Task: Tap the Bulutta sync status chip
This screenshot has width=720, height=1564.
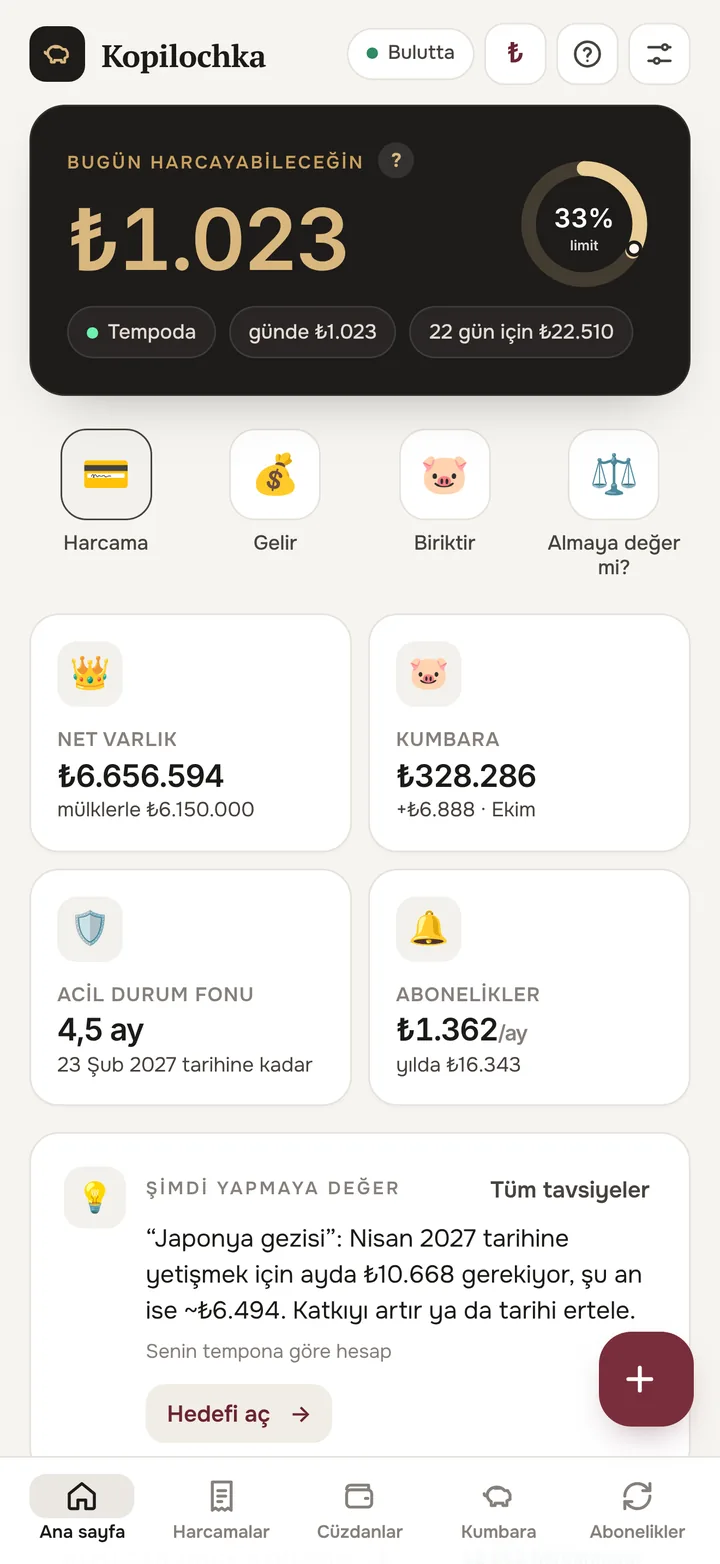Action: point(410,53)
